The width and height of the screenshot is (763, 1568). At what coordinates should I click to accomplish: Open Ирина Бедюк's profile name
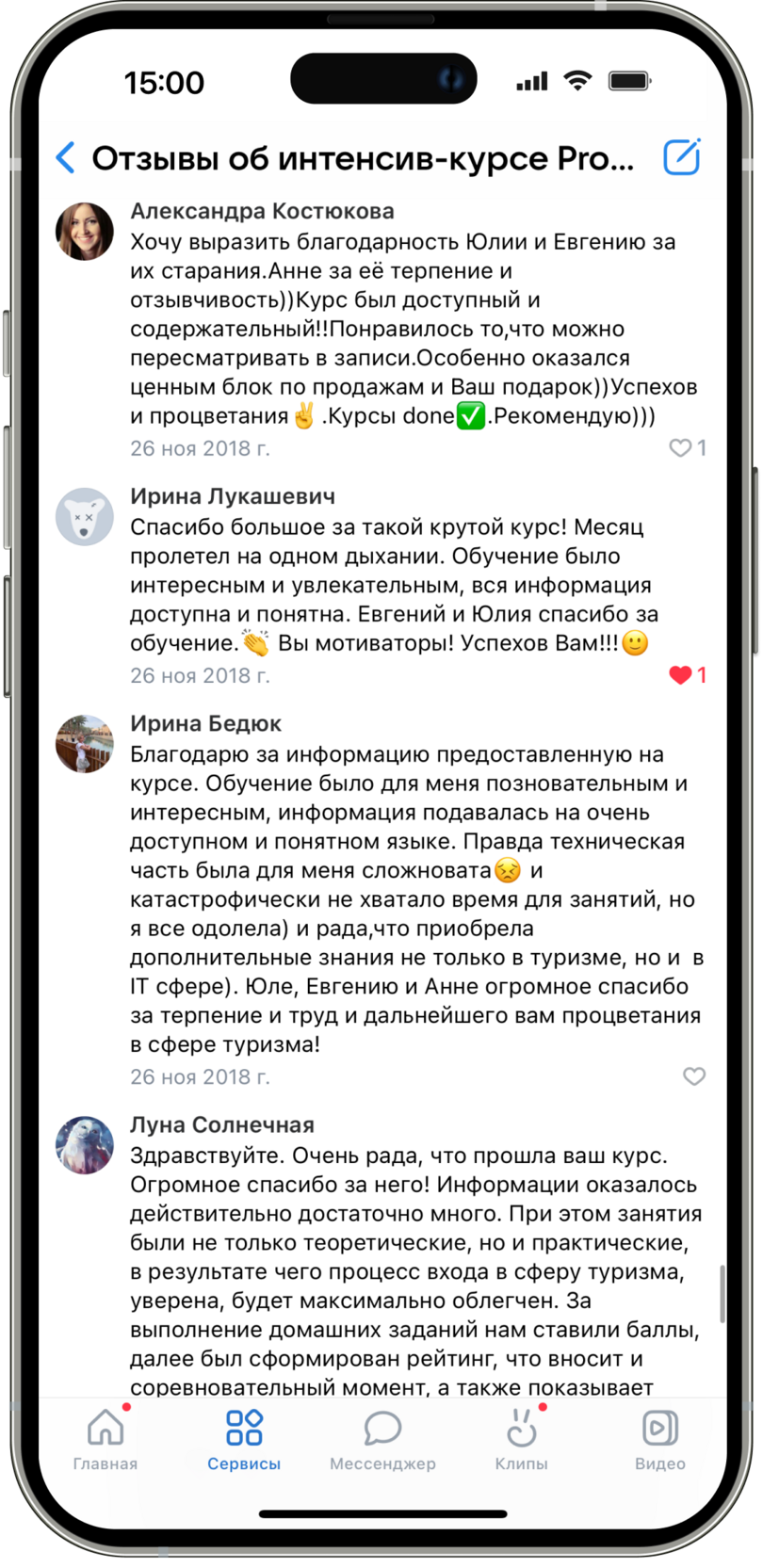(x=205, y=723)
